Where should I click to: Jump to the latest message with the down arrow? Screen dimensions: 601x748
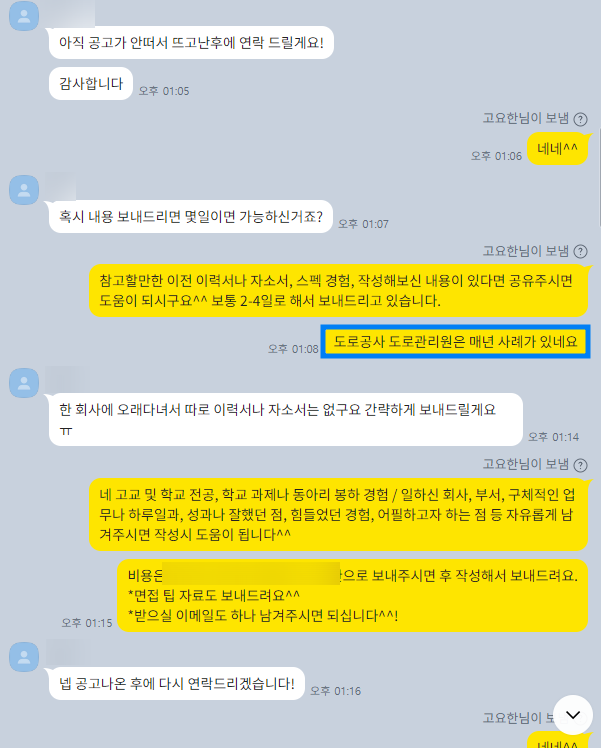pos(573,715)
